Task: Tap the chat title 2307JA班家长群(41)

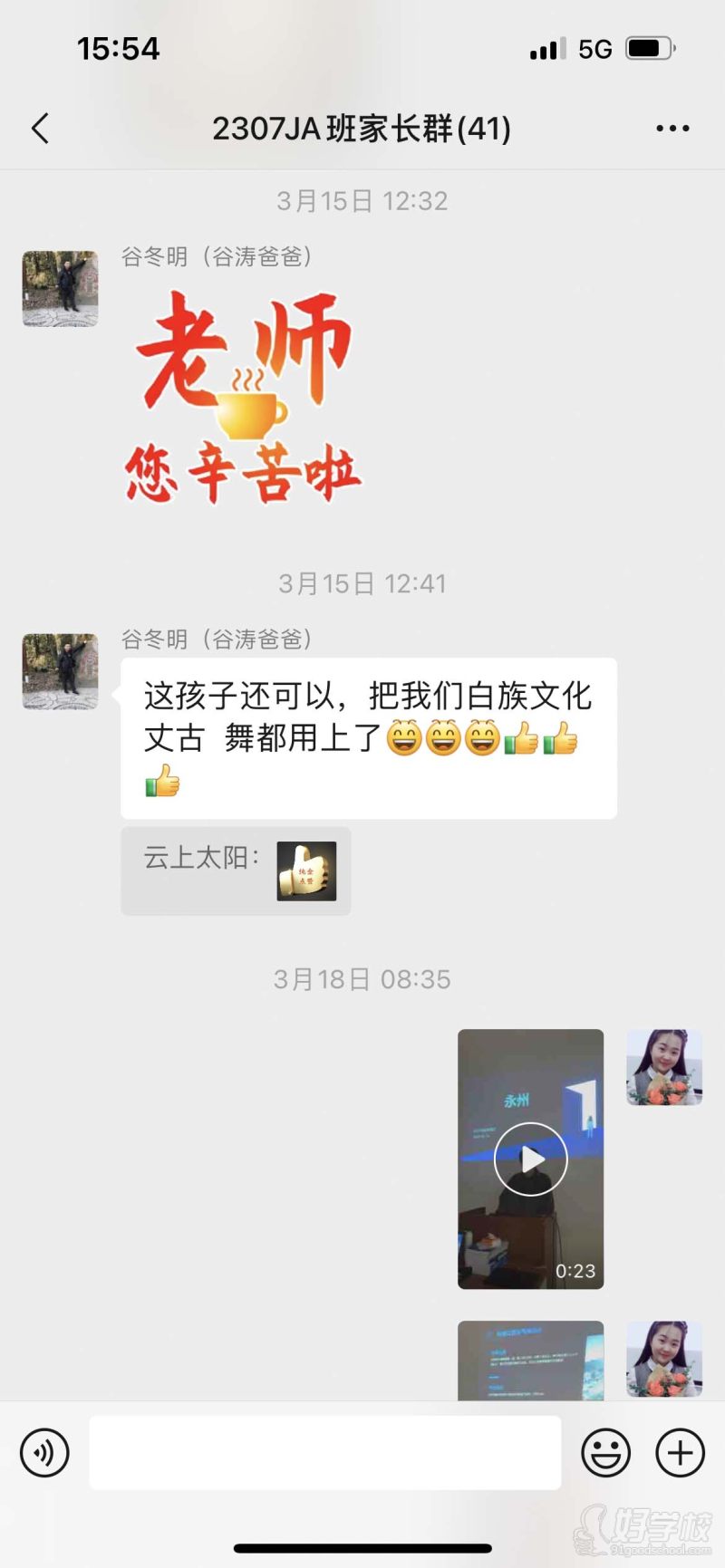Action: click(362, 128)
